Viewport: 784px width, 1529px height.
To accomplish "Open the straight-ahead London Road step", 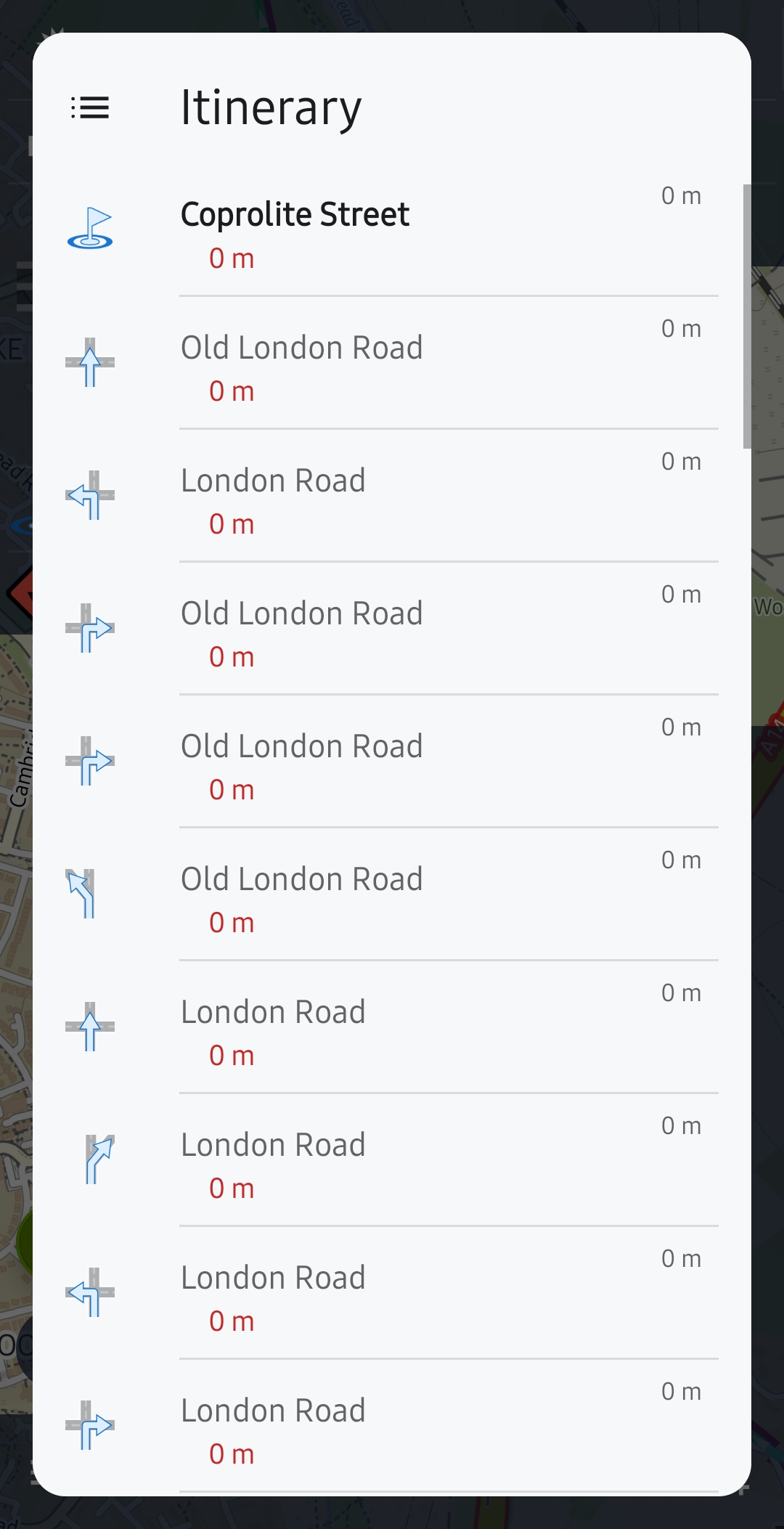I will tap(392, 1028).
